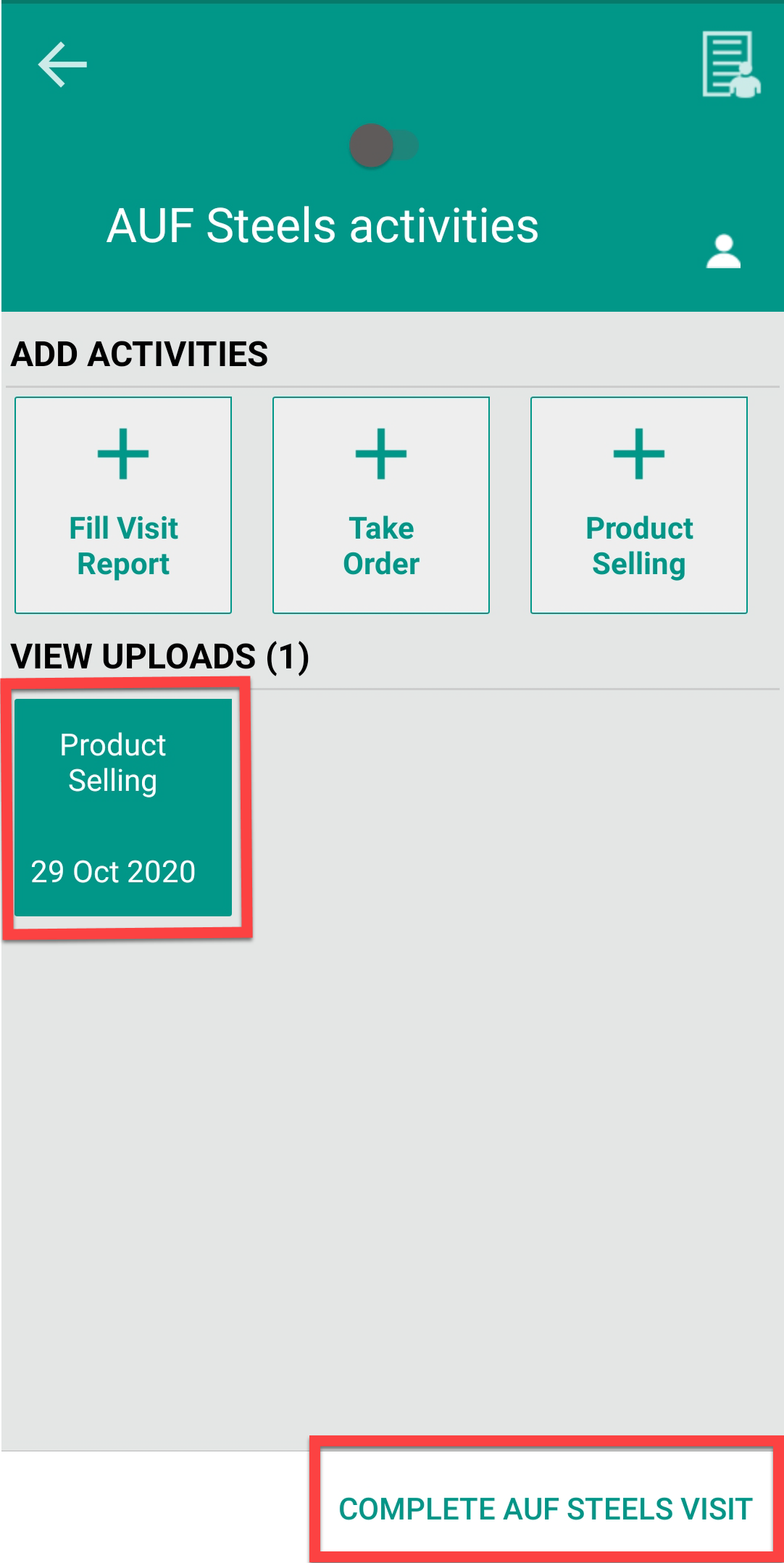
Task: Flip the switch above the title
Action: coord(384,146)
